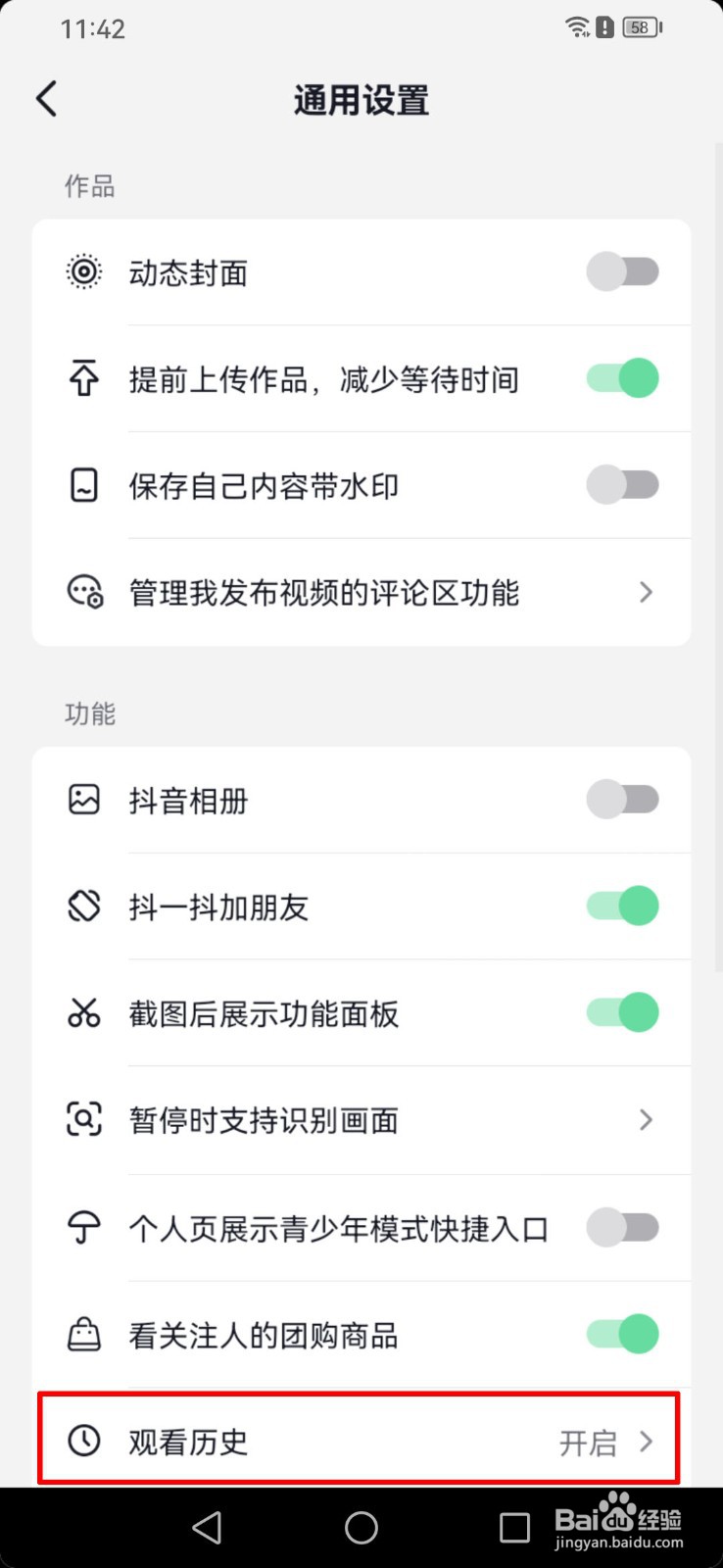Open 管理我发布视频的评论区功能
The image size is (723, 1568).
(361, 592)
